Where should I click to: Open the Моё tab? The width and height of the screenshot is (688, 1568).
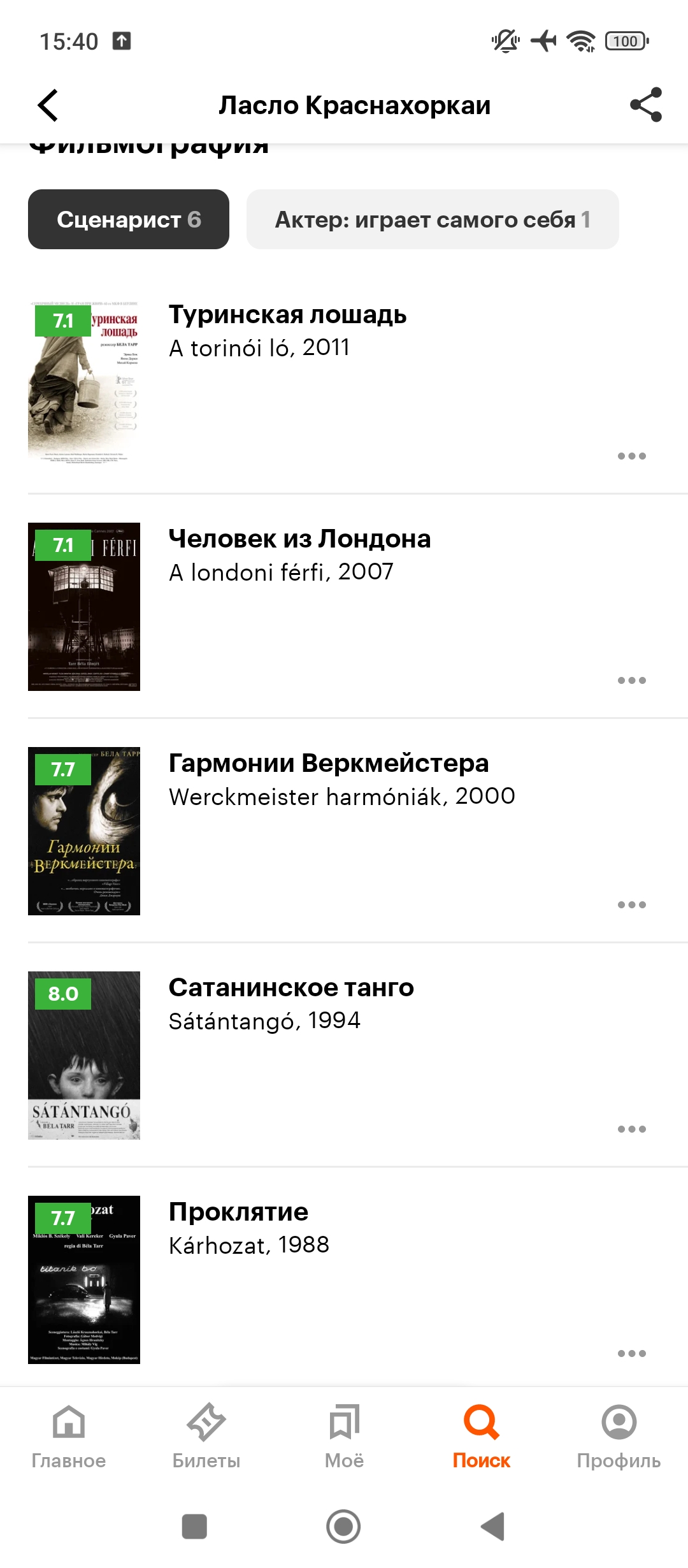click(x=344, y=1434)
